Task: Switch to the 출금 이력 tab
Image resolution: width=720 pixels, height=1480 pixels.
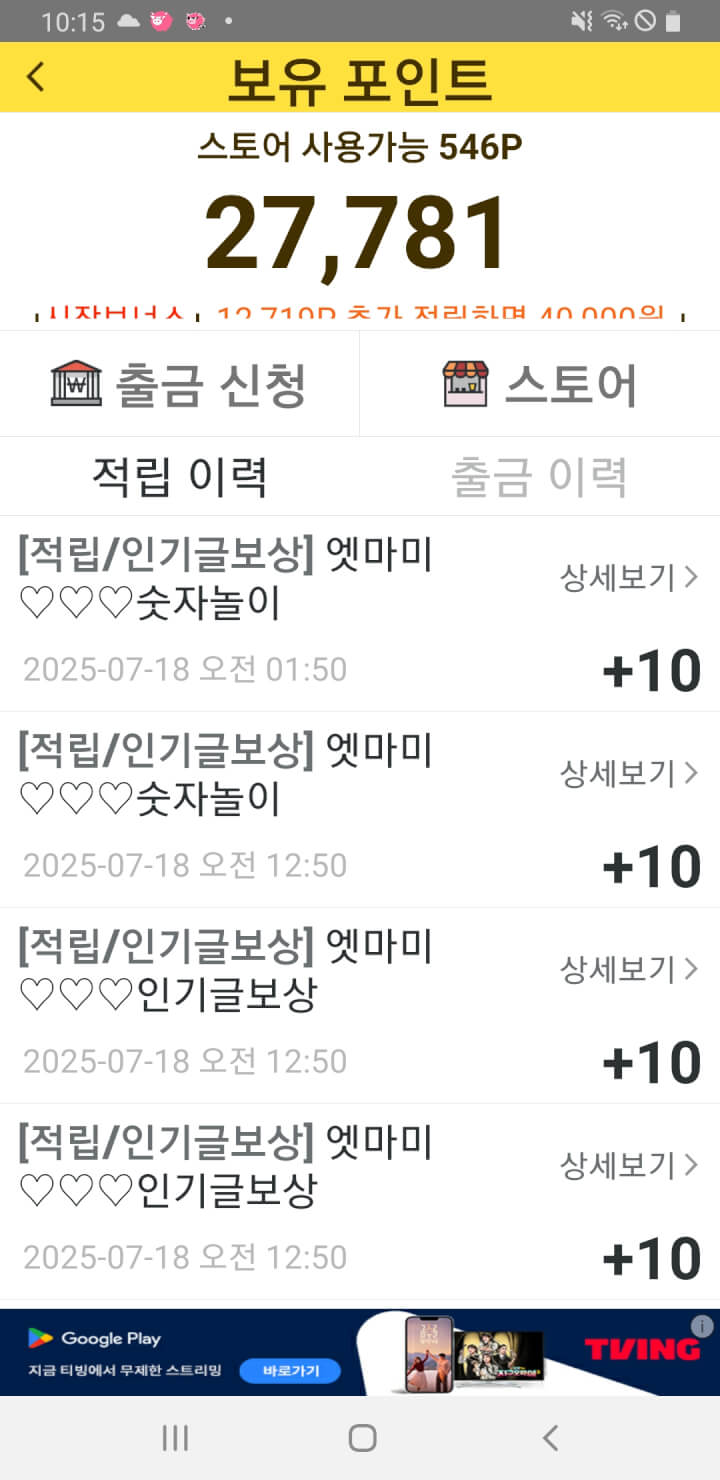Action: click(x=540, y=477)
